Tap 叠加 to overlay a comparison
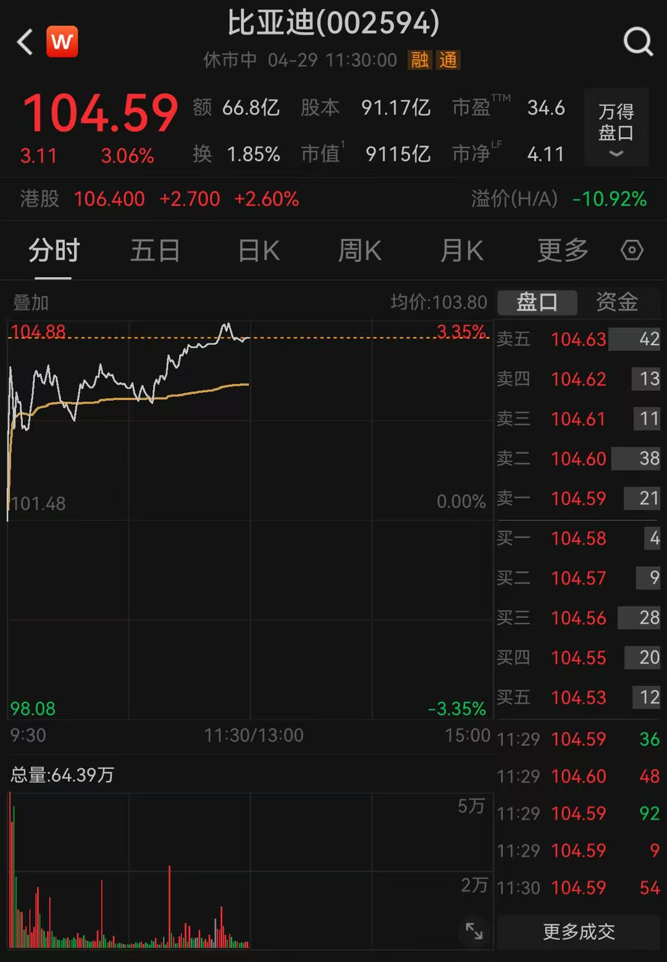This screenshot has height=962, width=667. pyautogui.click(x=31, y=302)
